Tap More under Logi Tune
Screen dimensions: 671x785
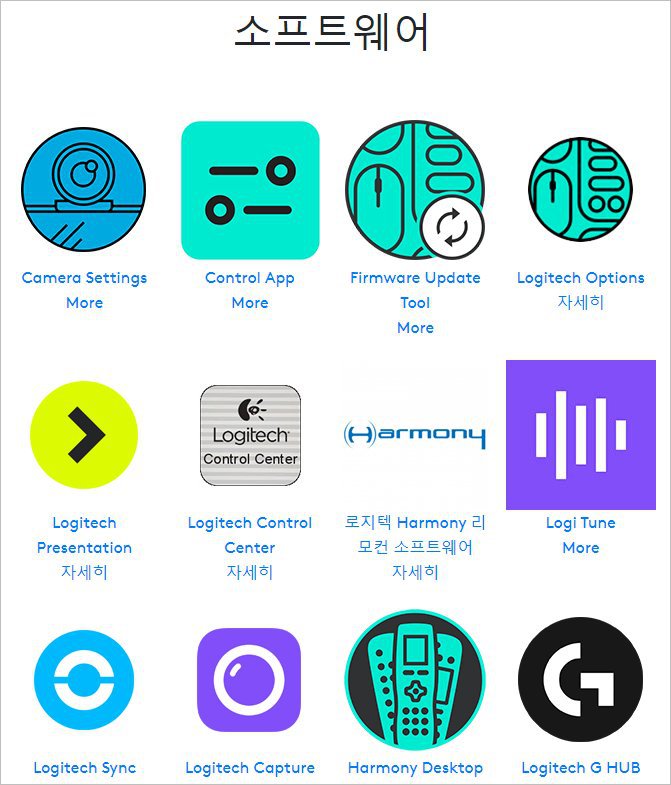(580, 548)
